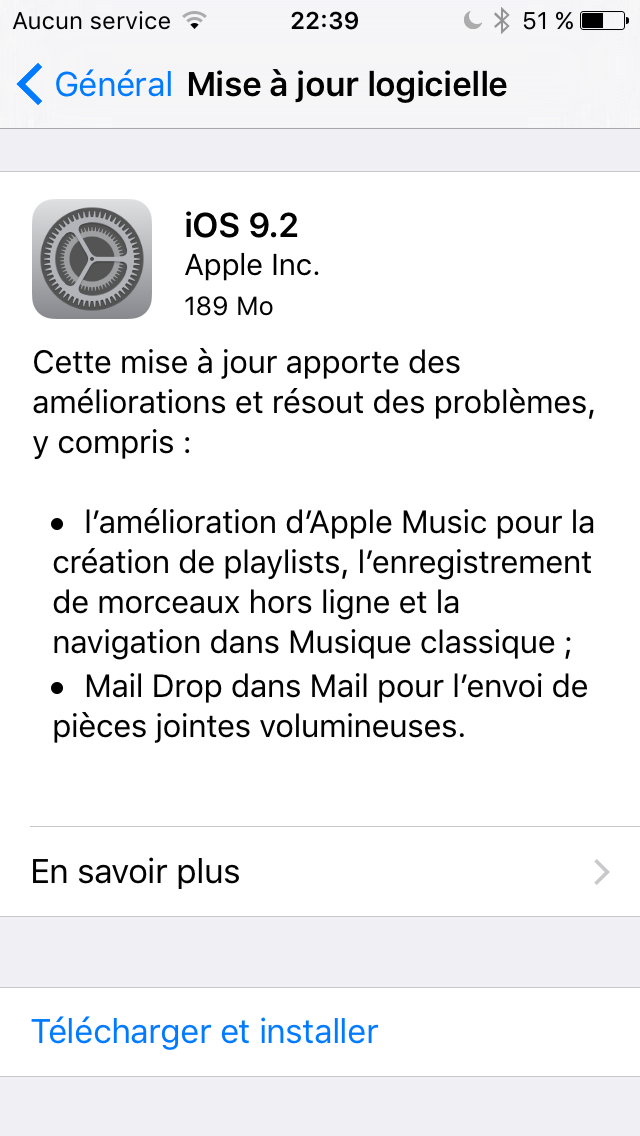The image size is (640, 1136).
Task: Tap Télécharger et installer
Action: click(204, 1031)
